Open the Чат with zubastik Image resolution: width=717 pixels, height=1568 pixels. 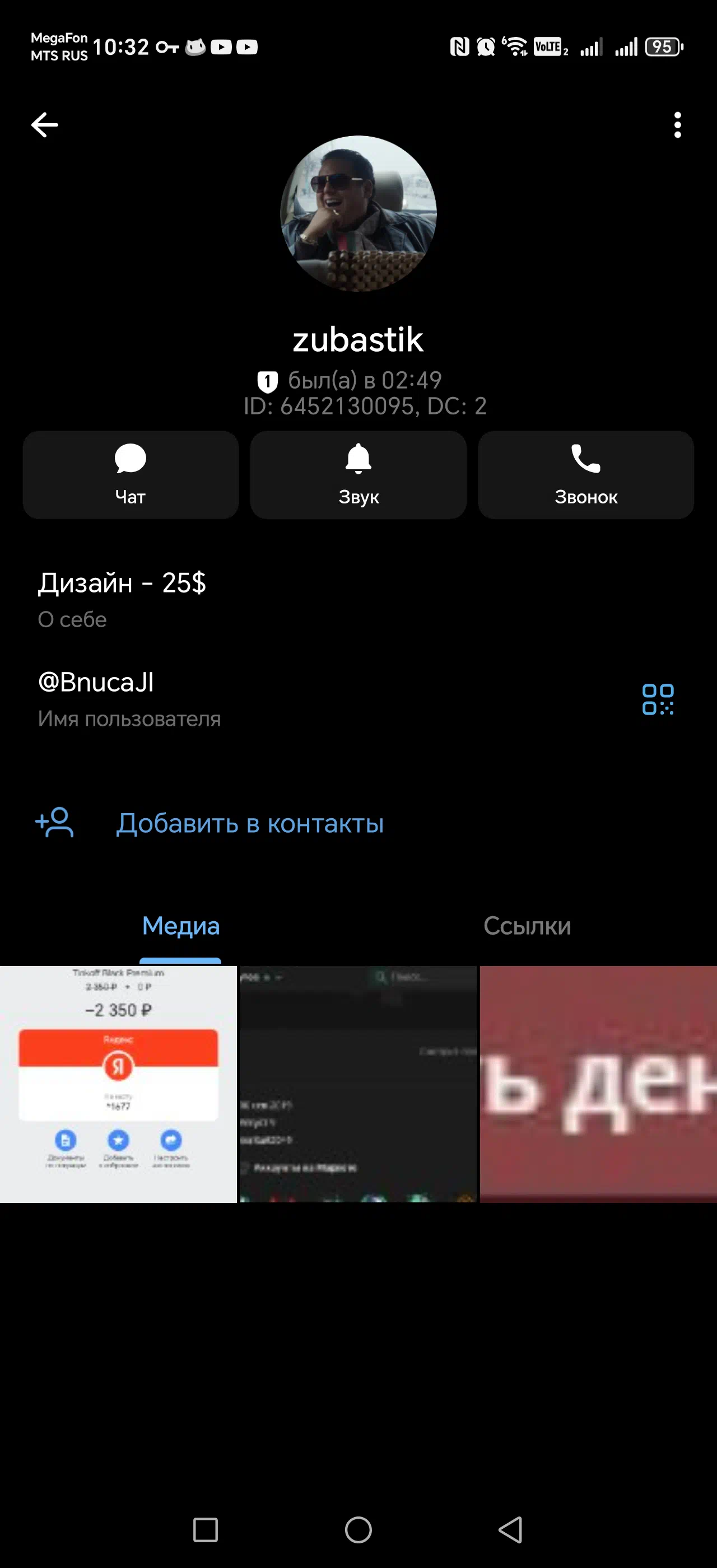pos(131,475)
